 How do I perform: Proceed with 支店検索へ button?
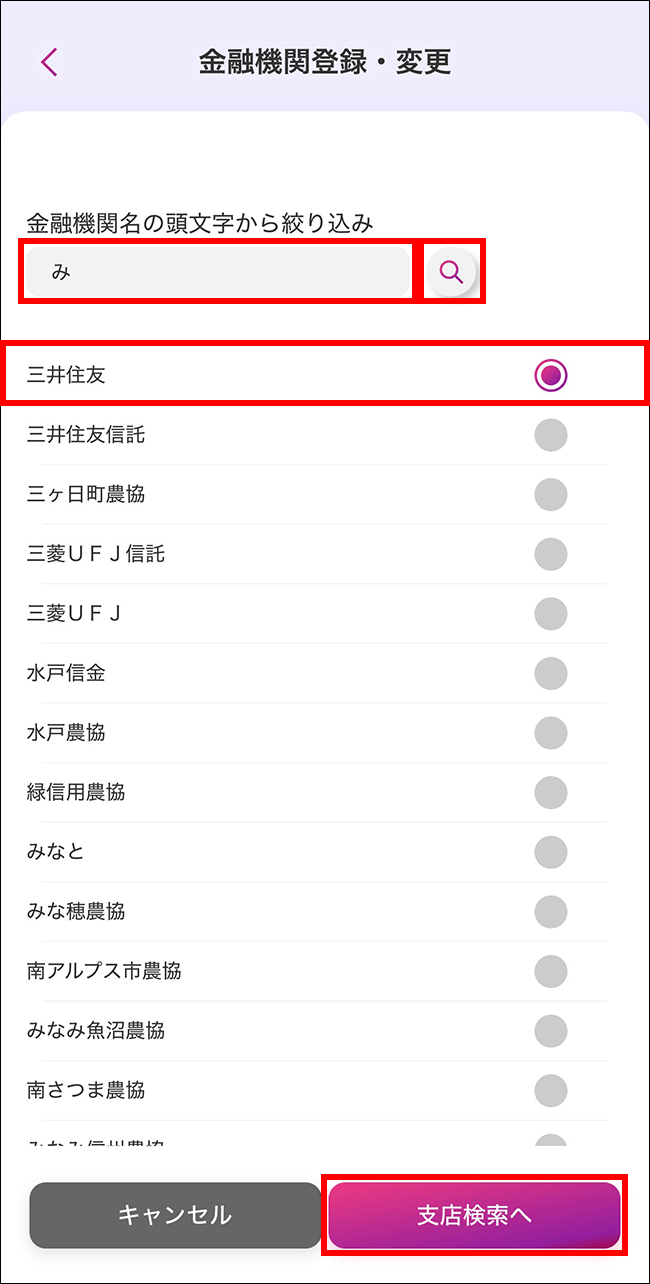pos(474,1215)
